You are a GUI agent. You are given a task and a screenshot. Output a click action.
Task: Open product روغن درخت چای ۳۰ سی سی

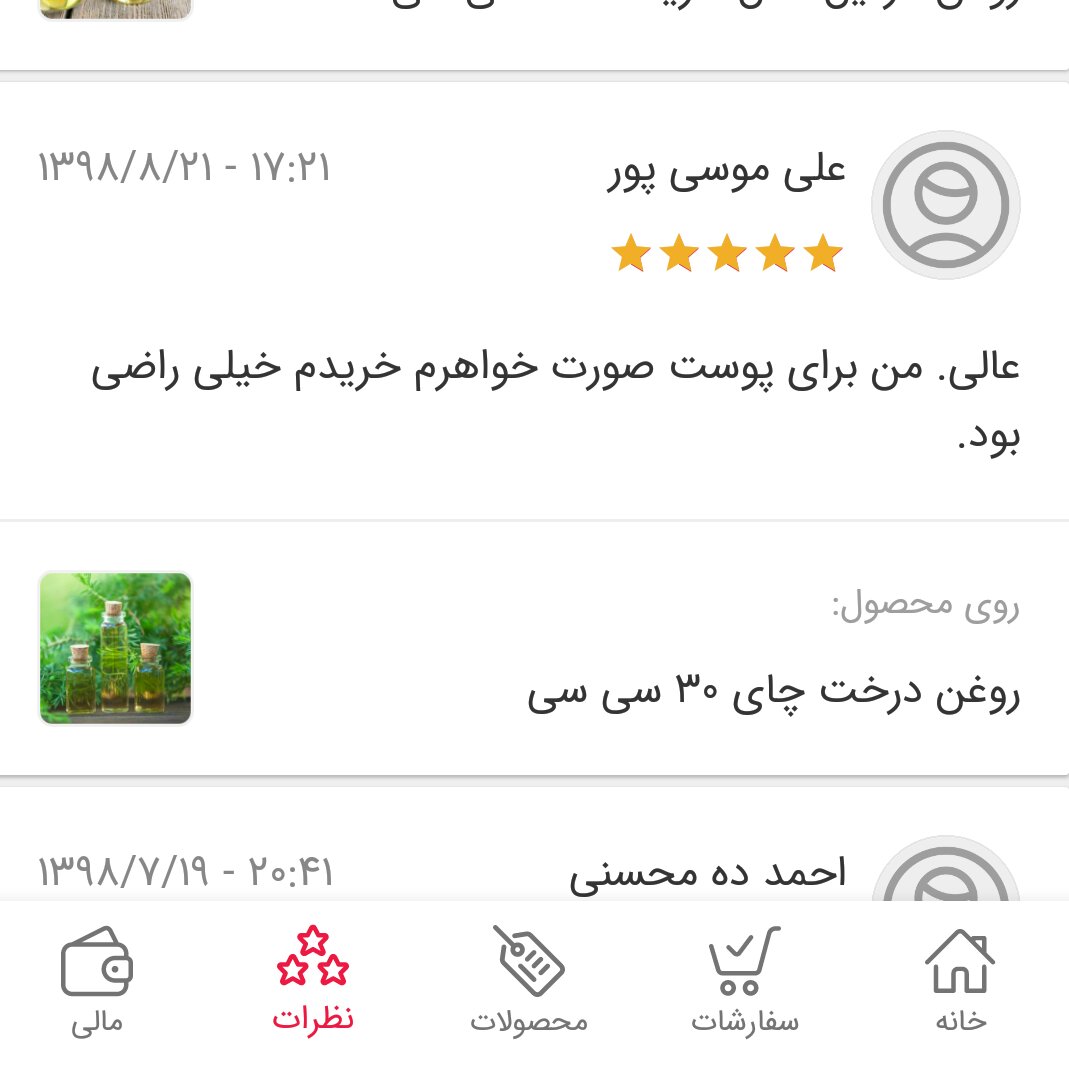pyautogui.click(x=773, y=694)
